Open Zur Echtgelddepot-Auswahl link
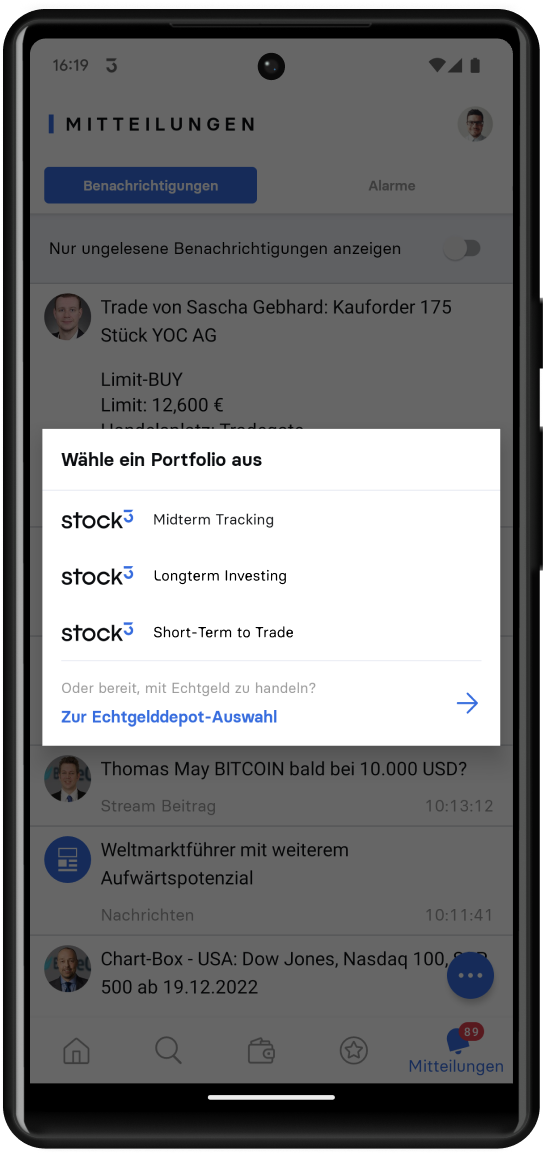Image resolution: width=543 pixels, height=1154 pixels. tap(169, 717)
